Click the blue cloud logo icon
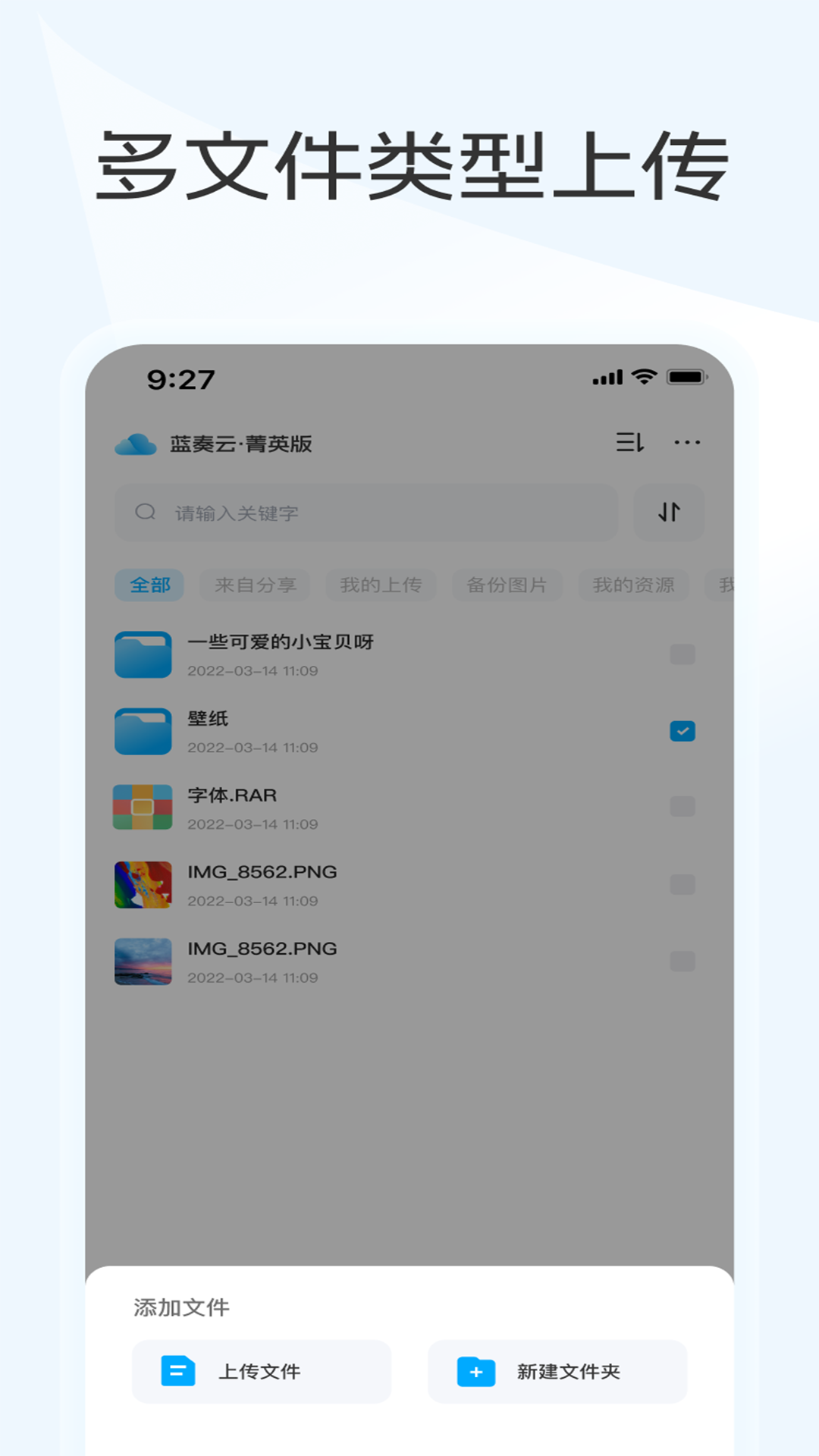 tap(136, 442)
